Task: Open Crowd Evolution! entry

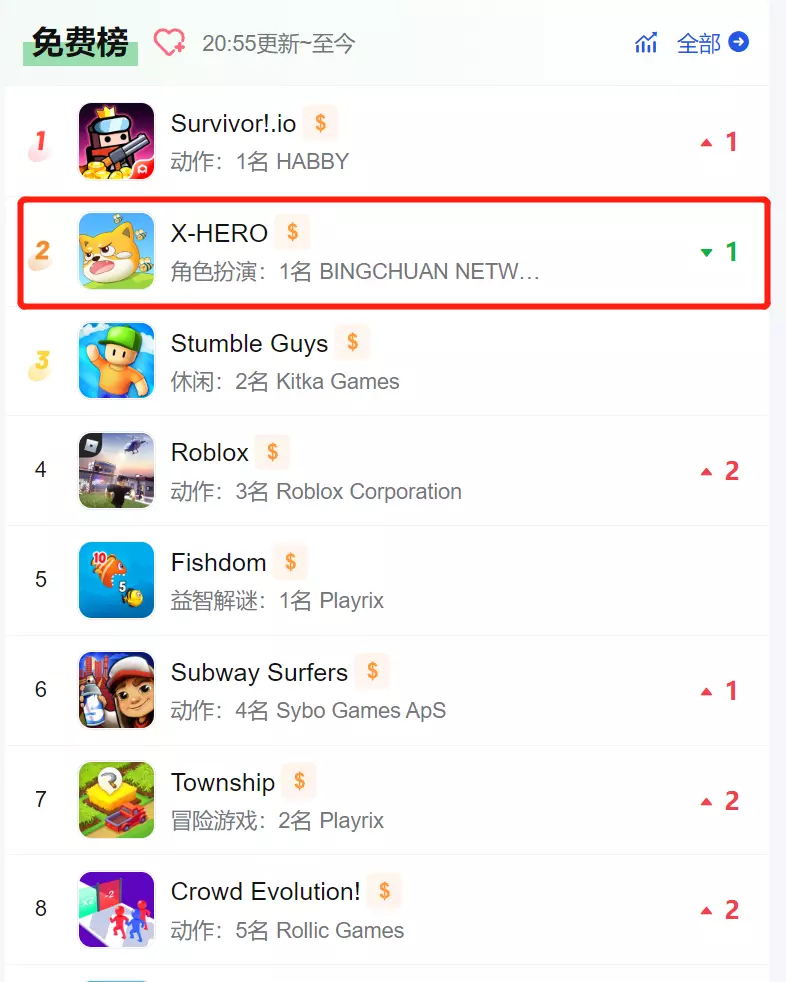Action: click(265, 892)
